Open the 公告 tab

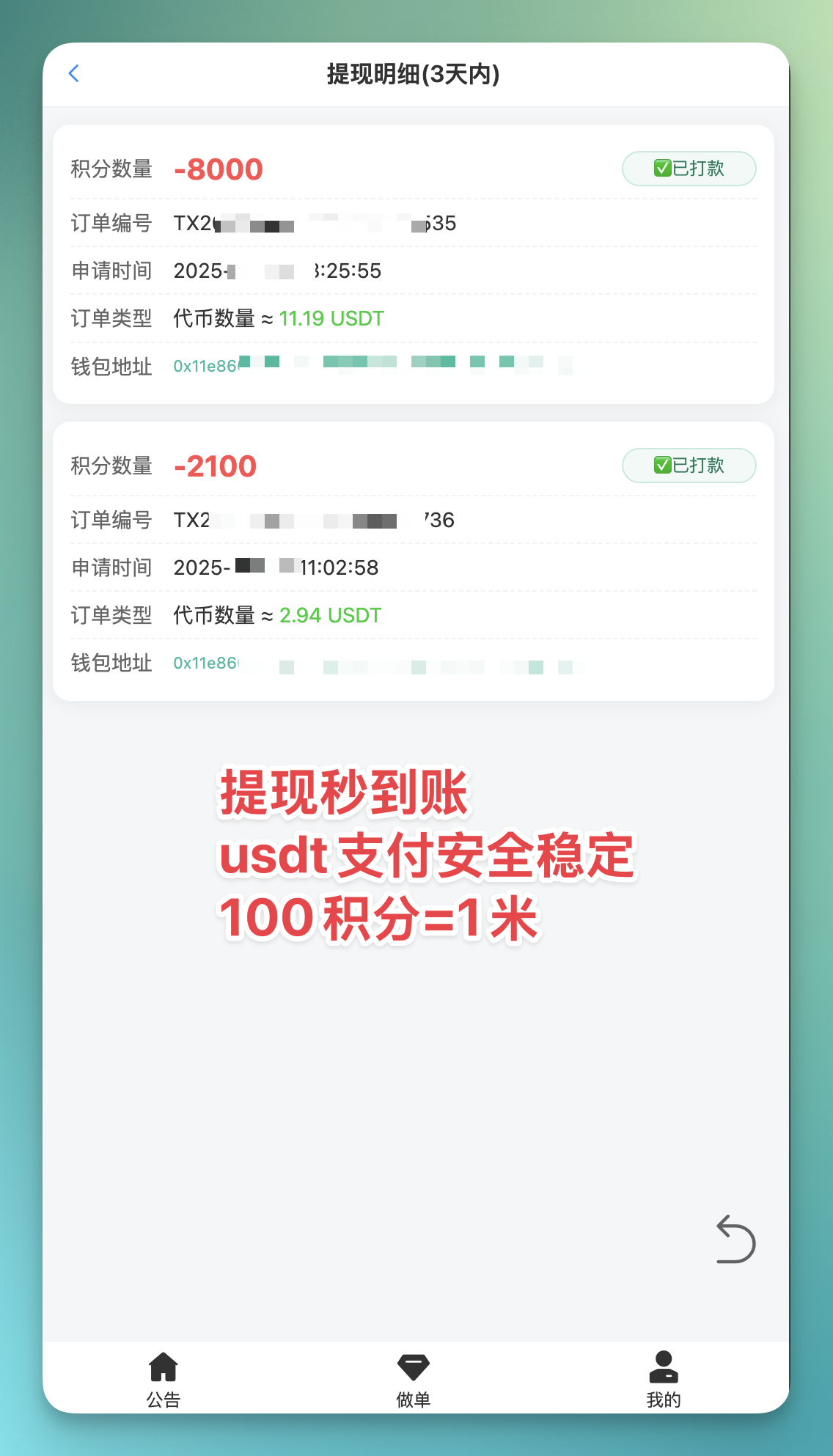coord(163,1379)
